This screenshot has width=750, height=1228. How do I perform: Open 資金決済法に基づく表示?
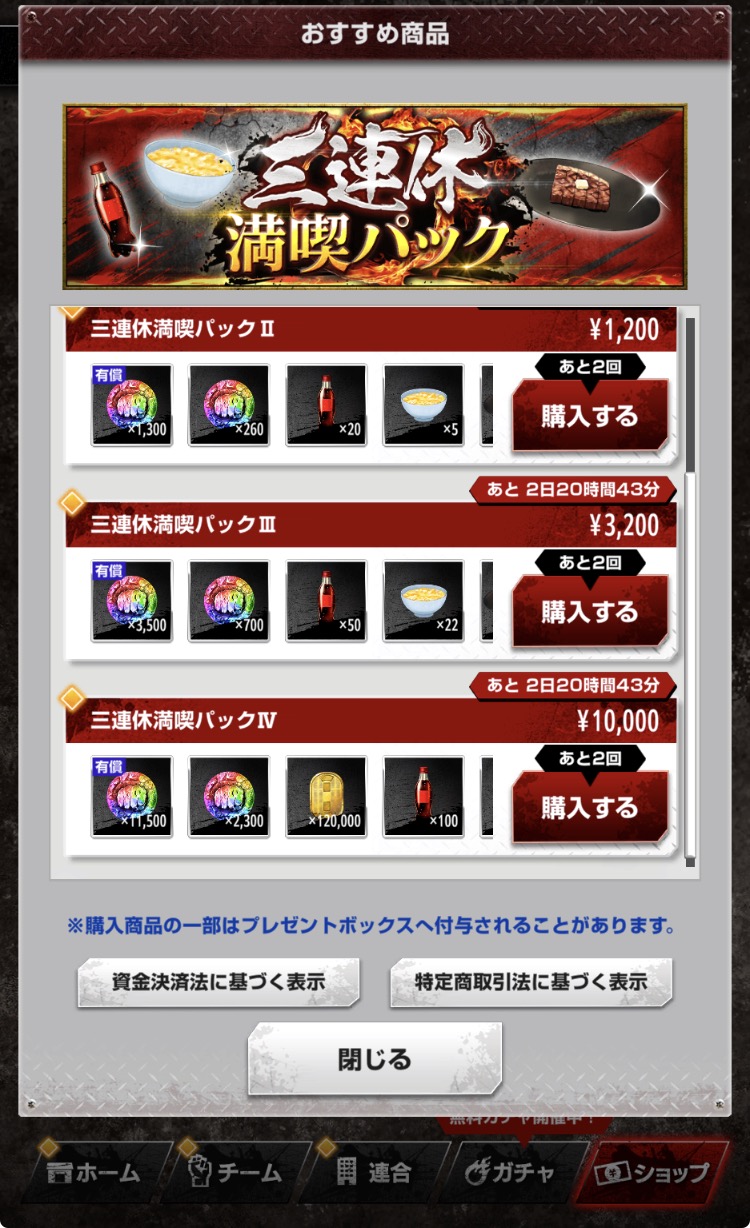coord(218,981)
